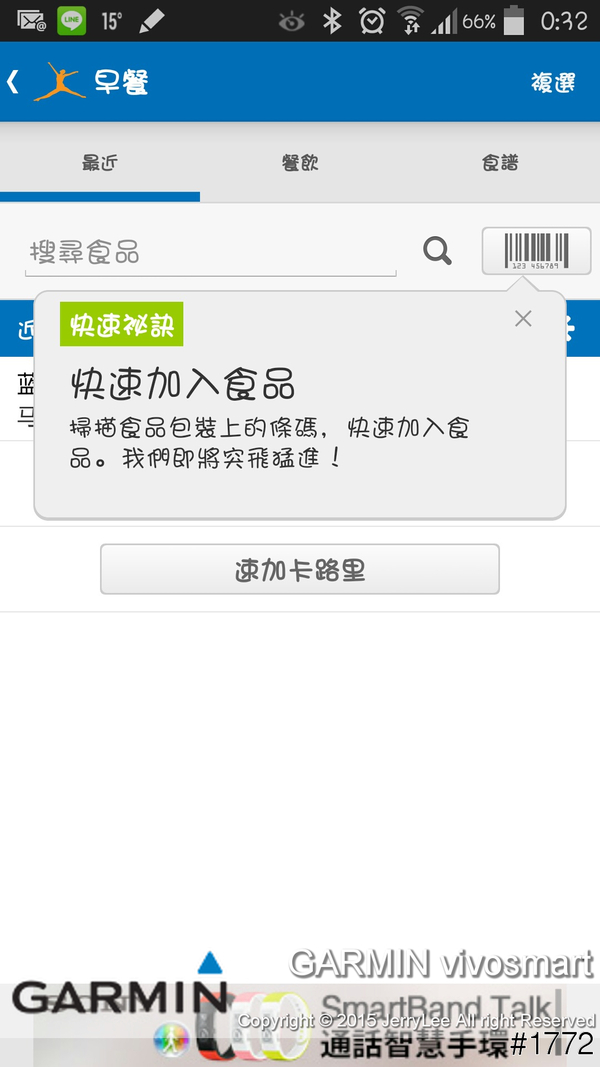Go back using the arrow beside 早餐

14,82
